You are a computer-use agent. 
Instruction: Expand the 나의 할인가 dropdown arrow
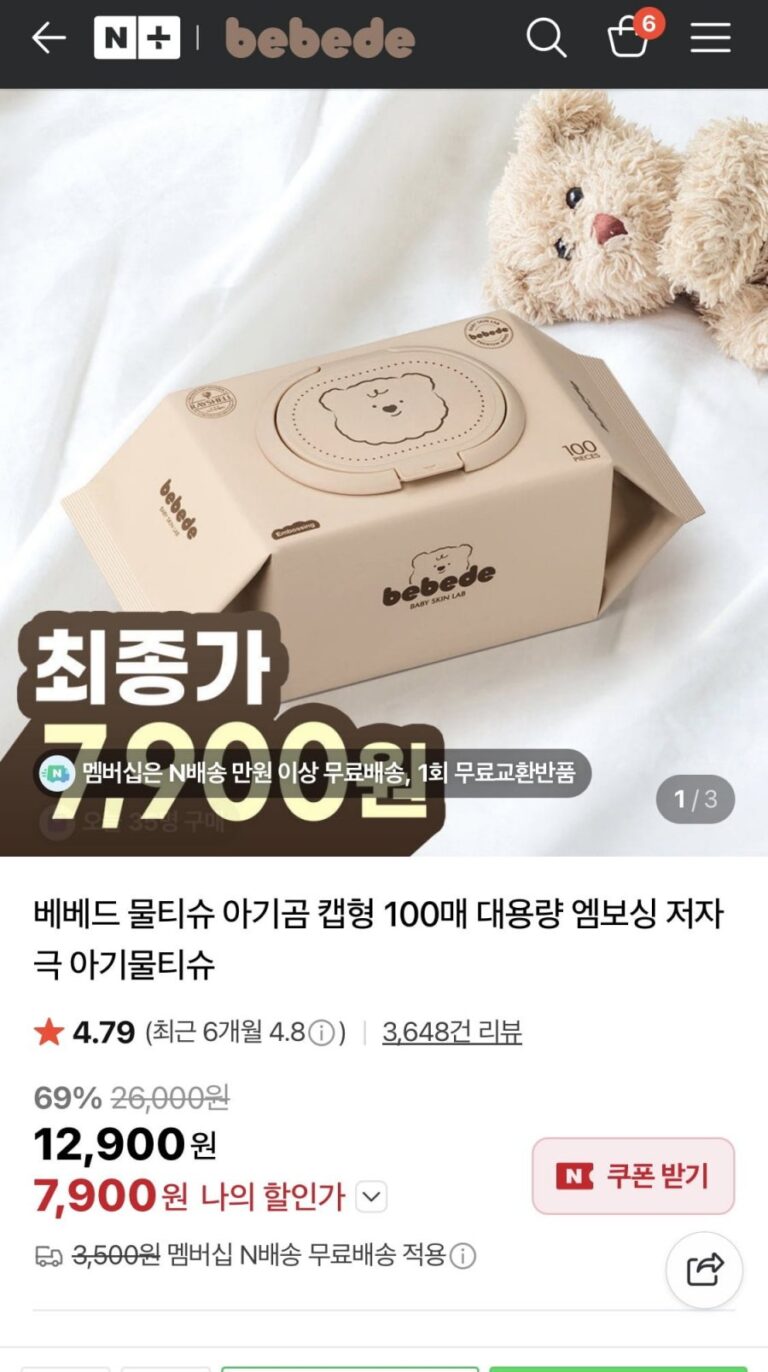tap(371, 1196)
